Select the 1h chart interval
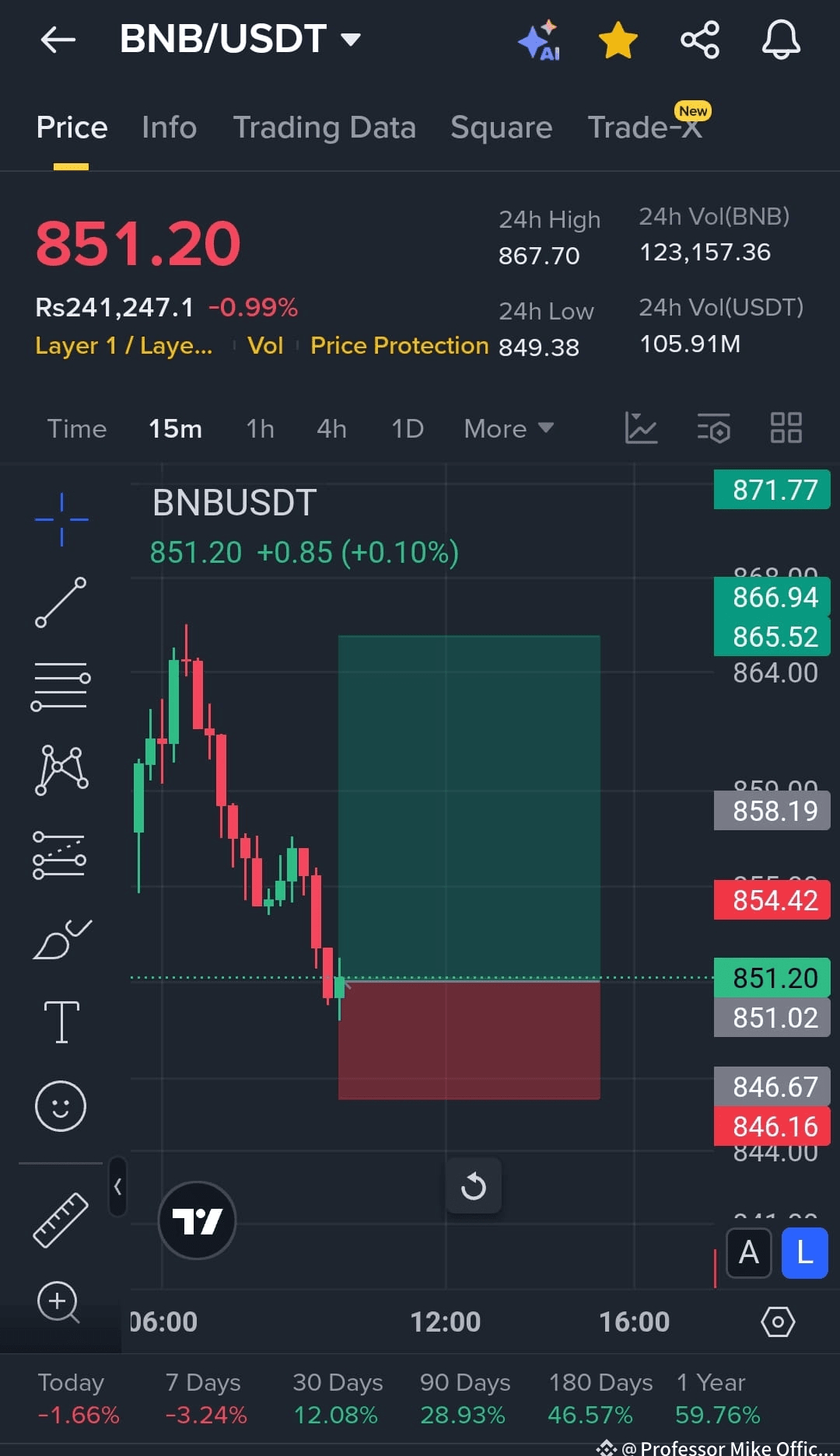This screenshot has width=840, height=1456. 260,428
